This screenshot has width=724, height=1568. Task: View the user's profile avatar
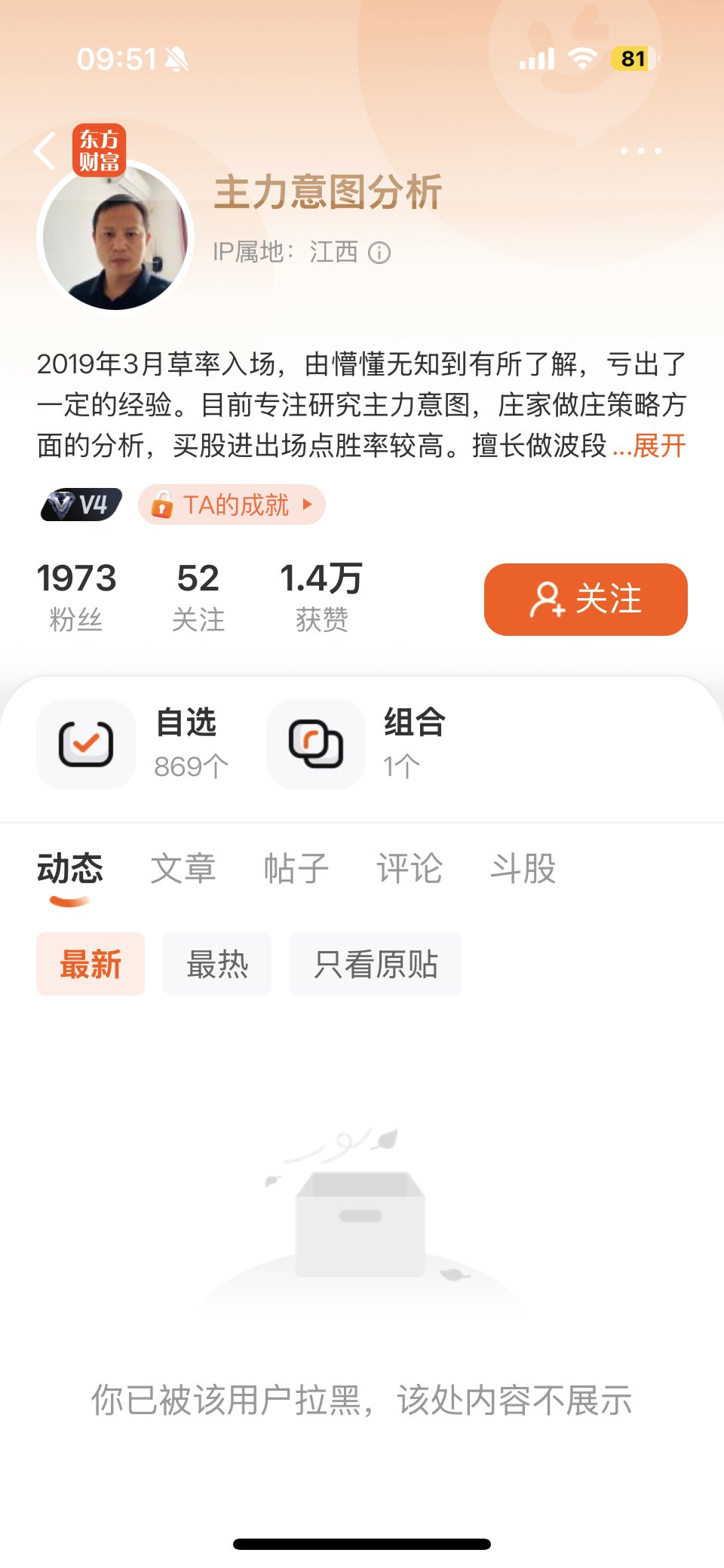point(115,238)
